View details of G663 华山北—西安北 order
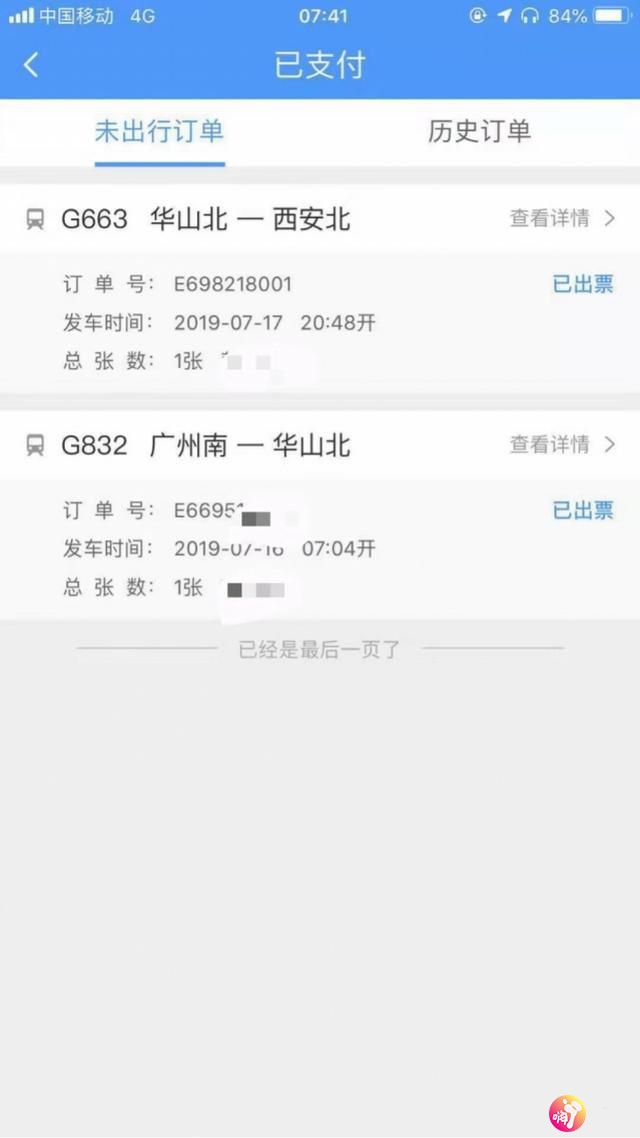Viewport: 640px width, 1138px height. pyautogui.click(x=562, y=218)
